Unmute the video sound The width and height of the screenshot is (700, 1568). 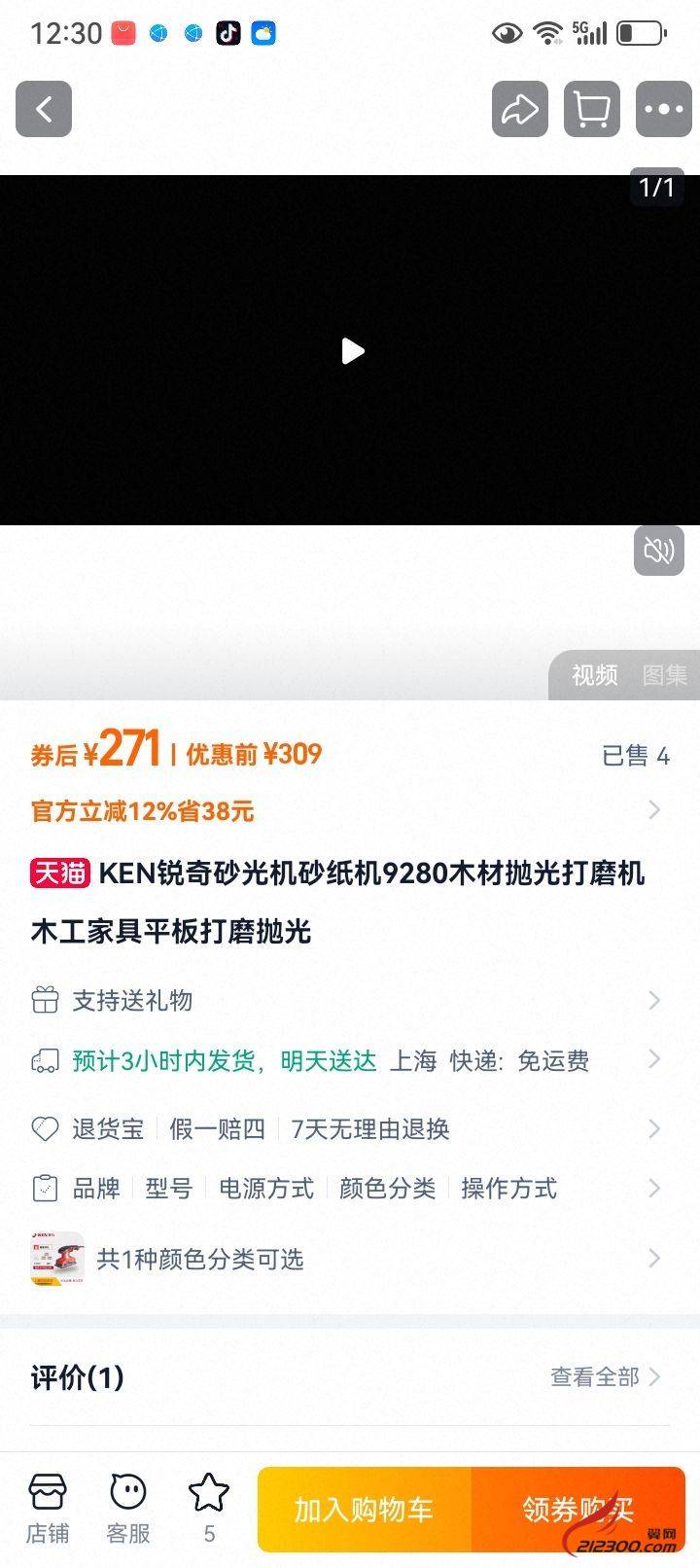(x=658, y=551)
